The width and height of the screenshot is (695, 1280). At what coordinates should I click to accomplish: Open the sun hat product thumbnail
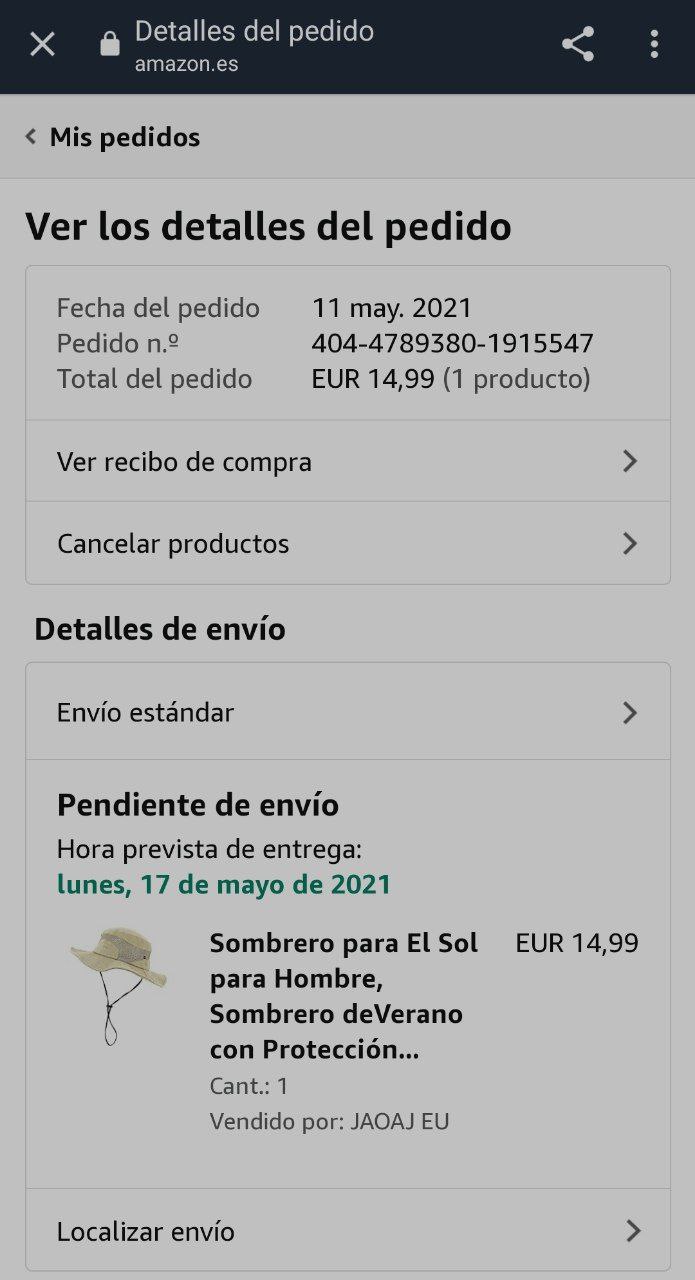click(118, 985)
